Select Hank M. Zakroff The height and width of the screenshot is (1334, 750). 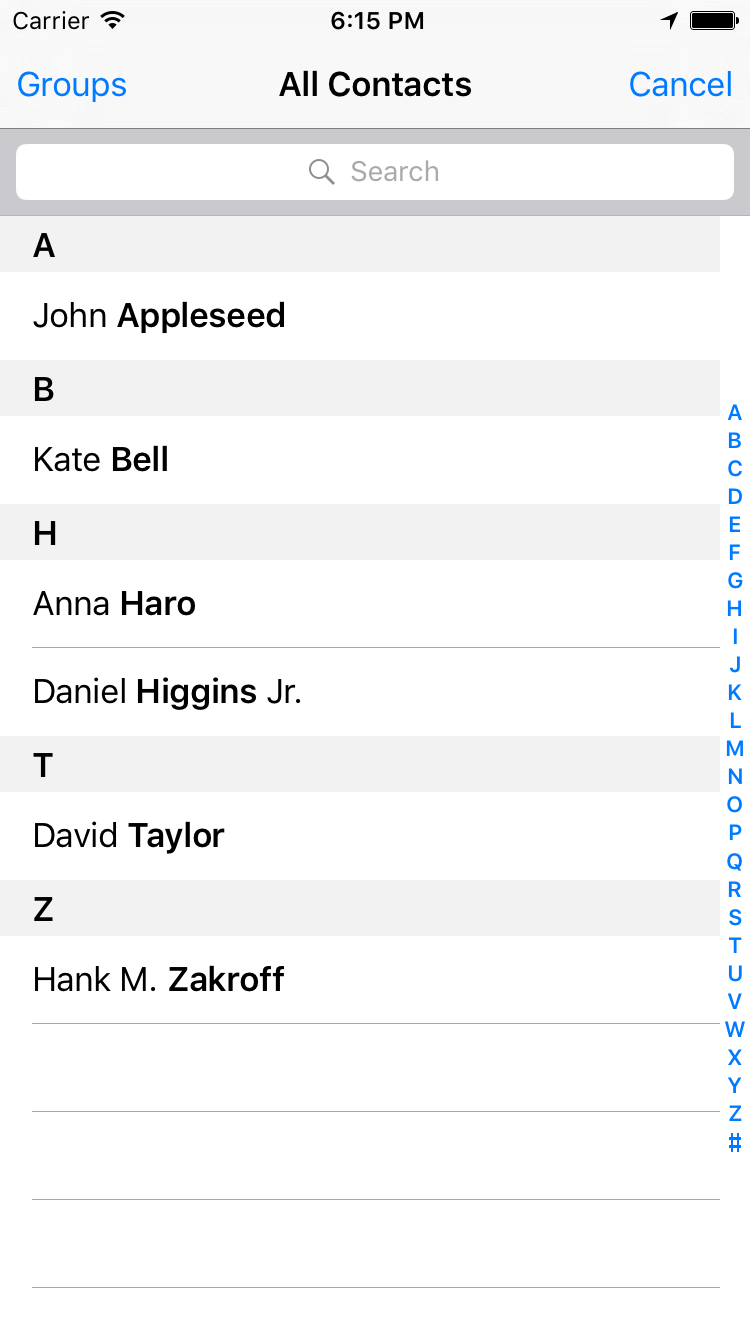(360, 980)
